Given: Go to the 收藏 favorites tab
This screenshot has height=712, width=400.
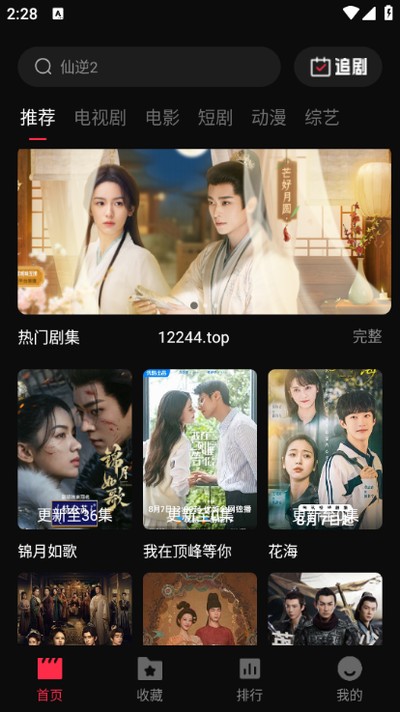Looking at the screenshot, I should point(150,679).
